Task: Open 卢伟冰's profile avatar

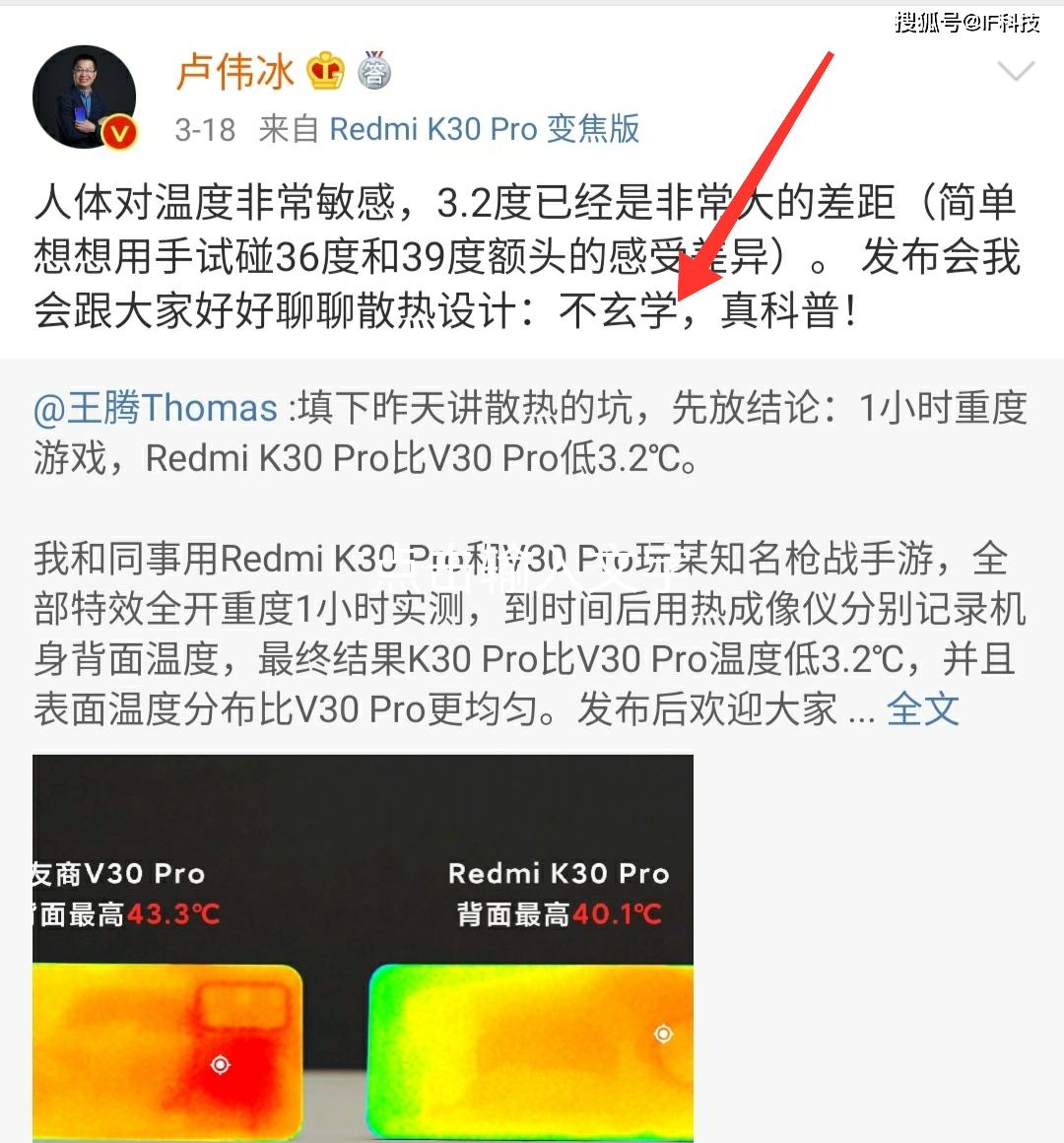Action: (85, 97)
